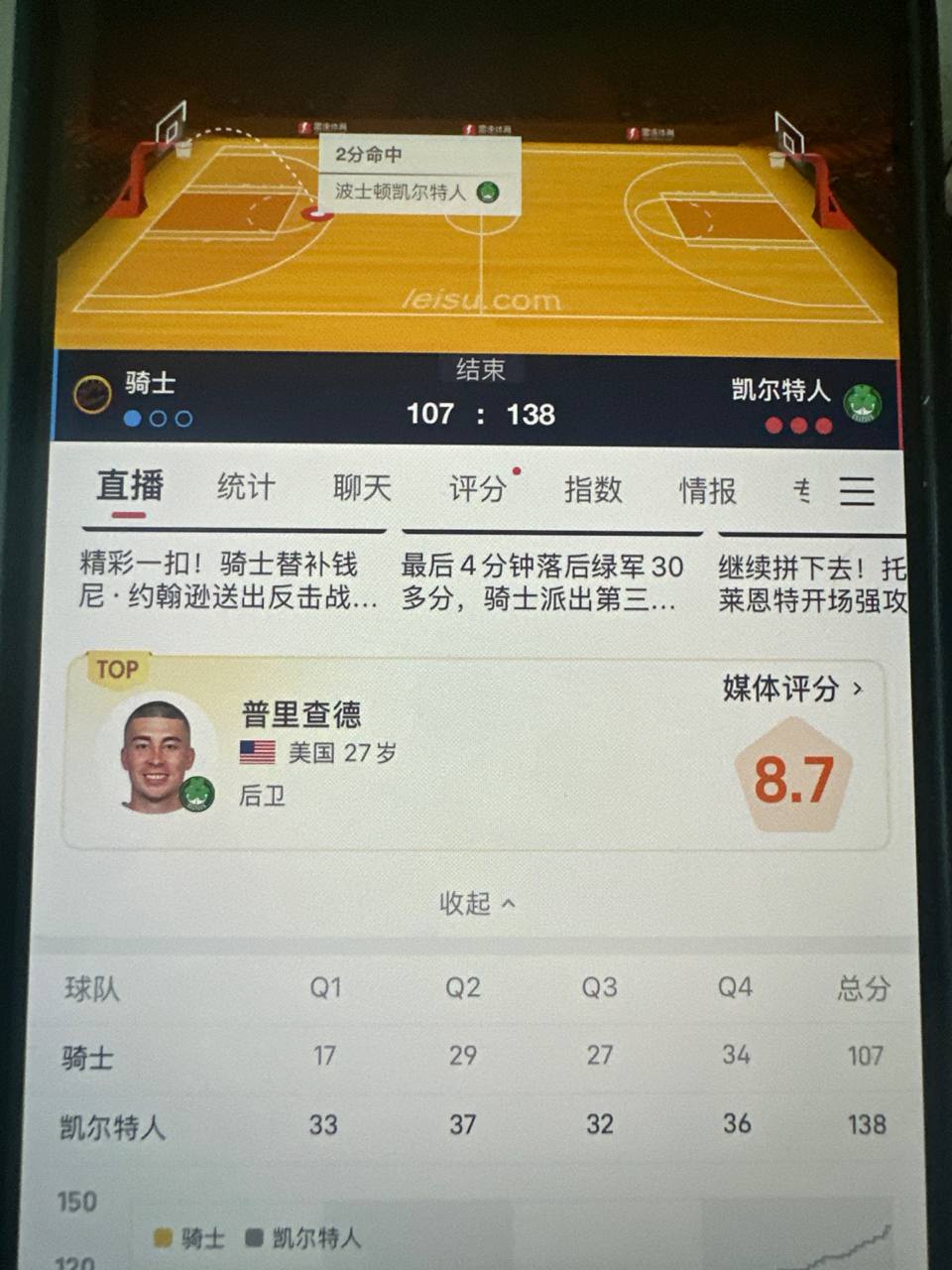Switch to the 聊天 tab
Screen dimensions: 952x1270
(x=362, y=488)
